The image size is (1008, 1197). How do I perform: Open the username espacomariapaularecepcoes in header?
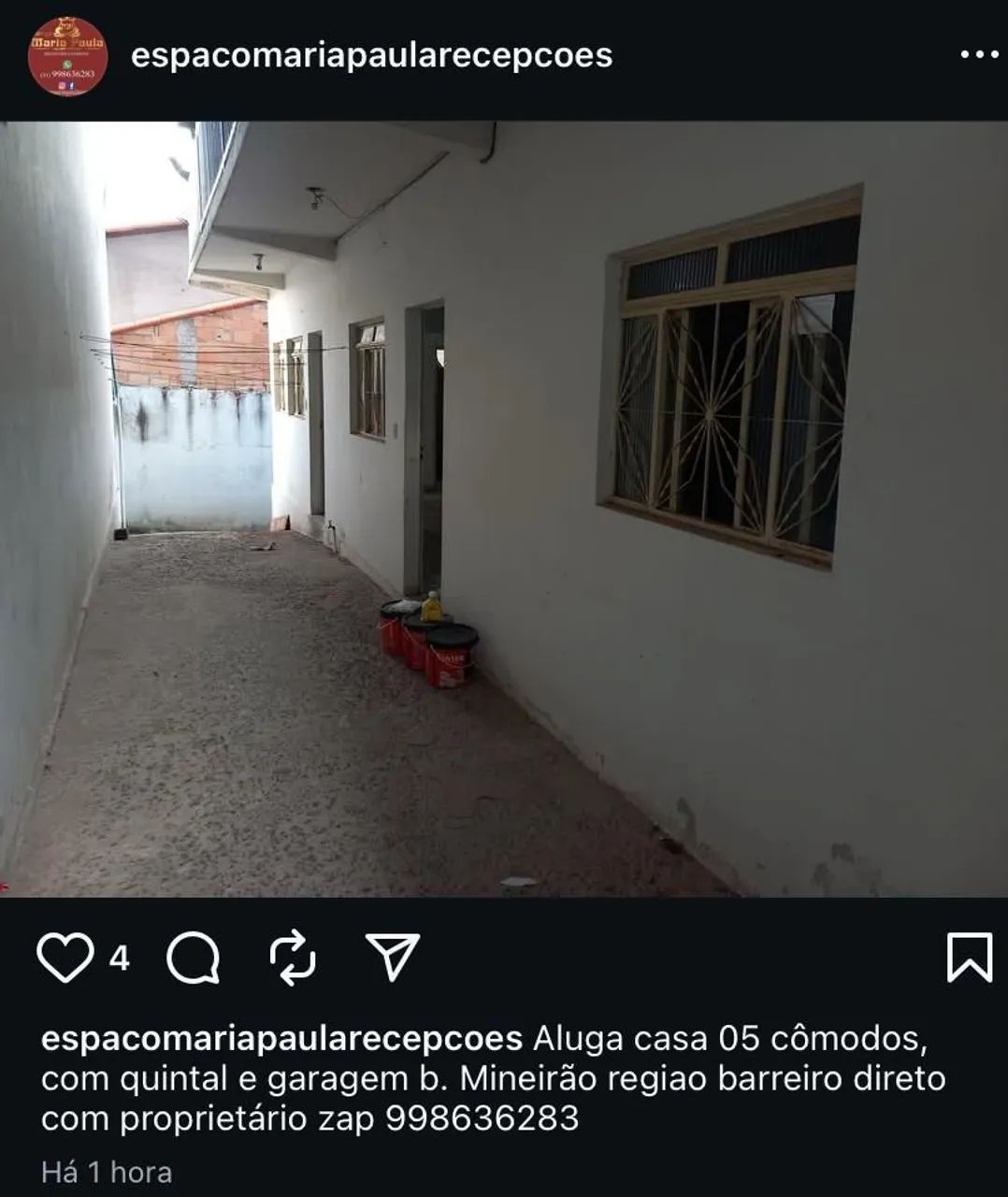371,55
